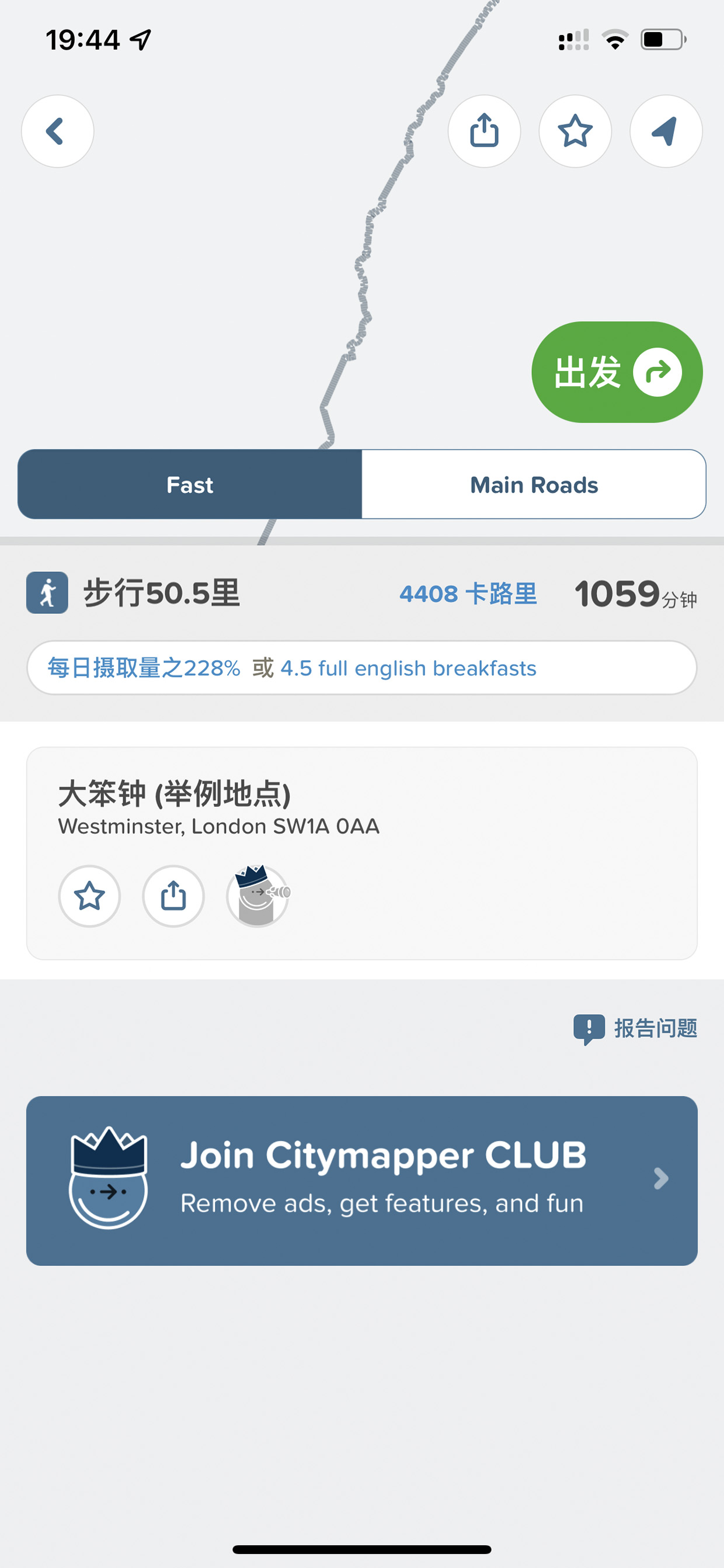724x1568 pixels.
Task: Share the 大笨钟 destination location
Action: pos(173,896)
